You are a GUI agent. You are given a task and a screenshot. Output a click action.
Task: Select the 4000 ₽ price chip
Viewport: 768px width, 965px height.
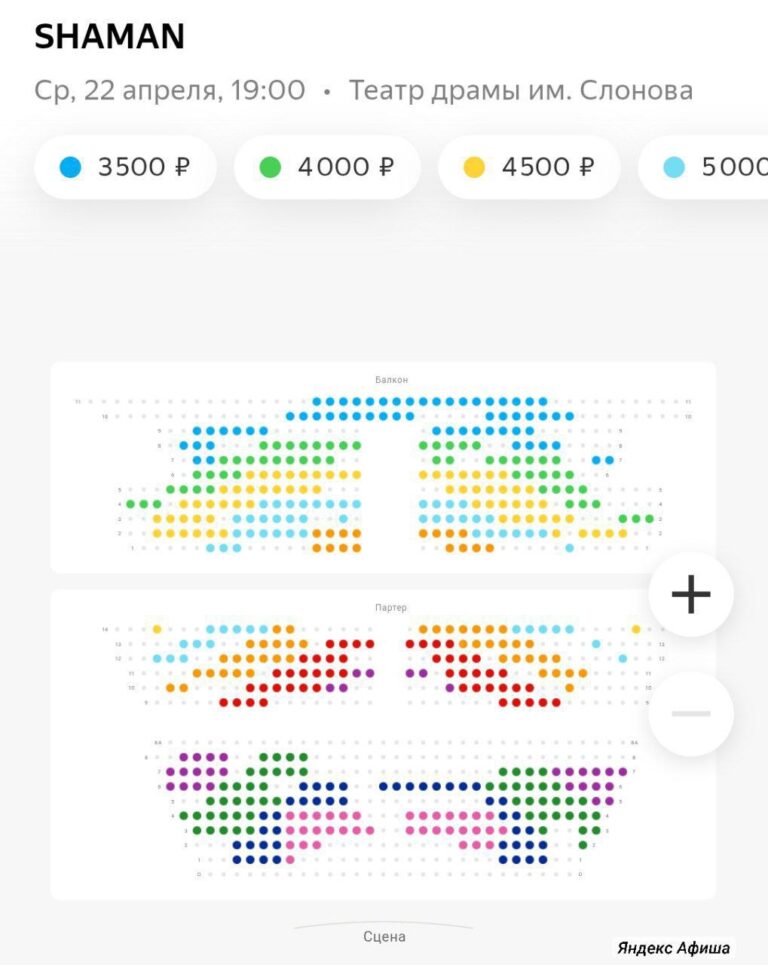tap(327, 167)
